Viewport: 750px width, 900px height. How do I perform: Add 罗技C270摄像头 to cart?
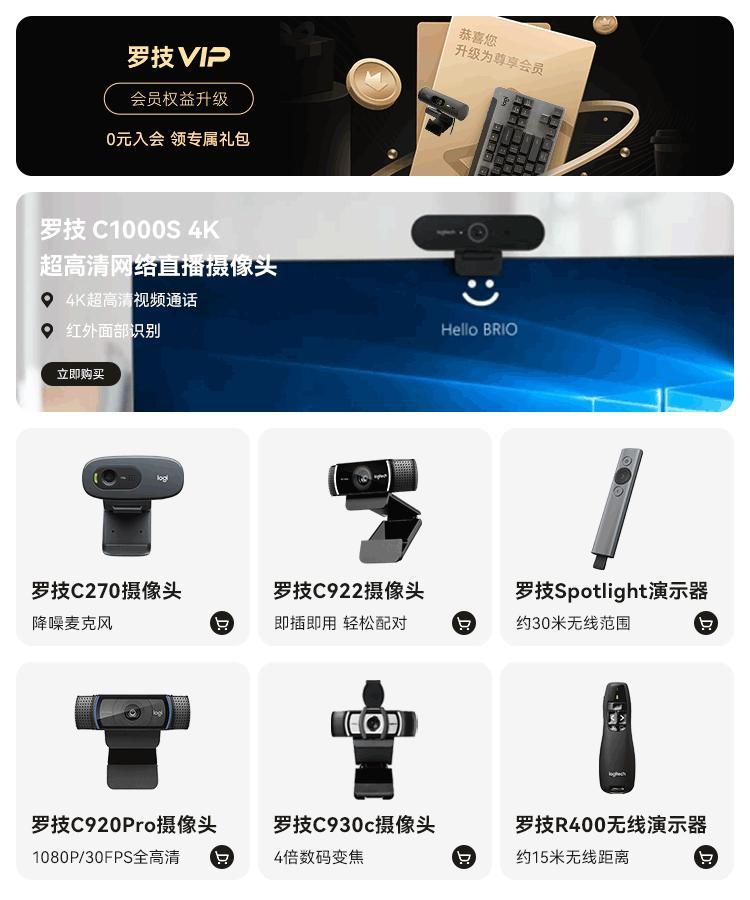pos(222,623)
